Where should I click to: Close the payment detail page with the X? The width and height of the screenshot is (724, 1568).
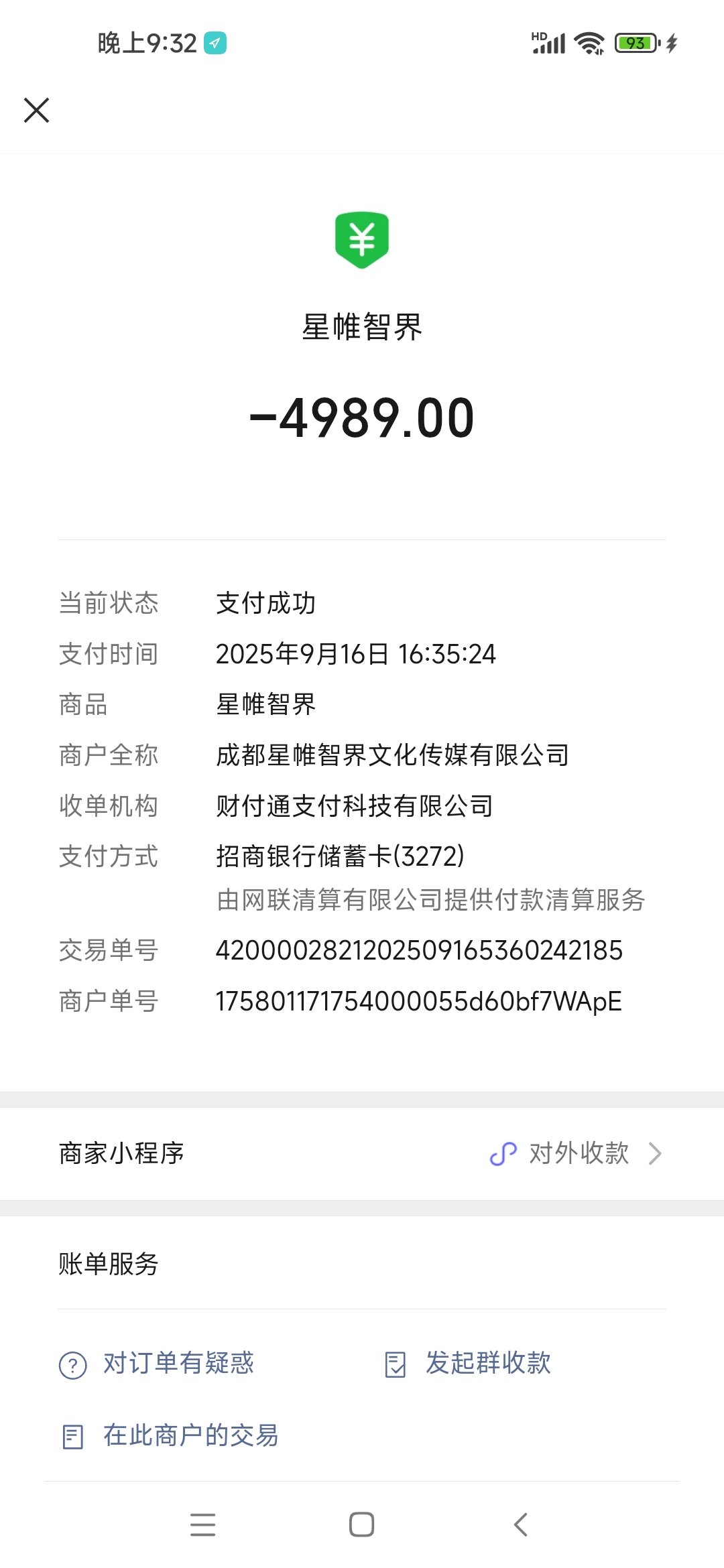point(36,110)
